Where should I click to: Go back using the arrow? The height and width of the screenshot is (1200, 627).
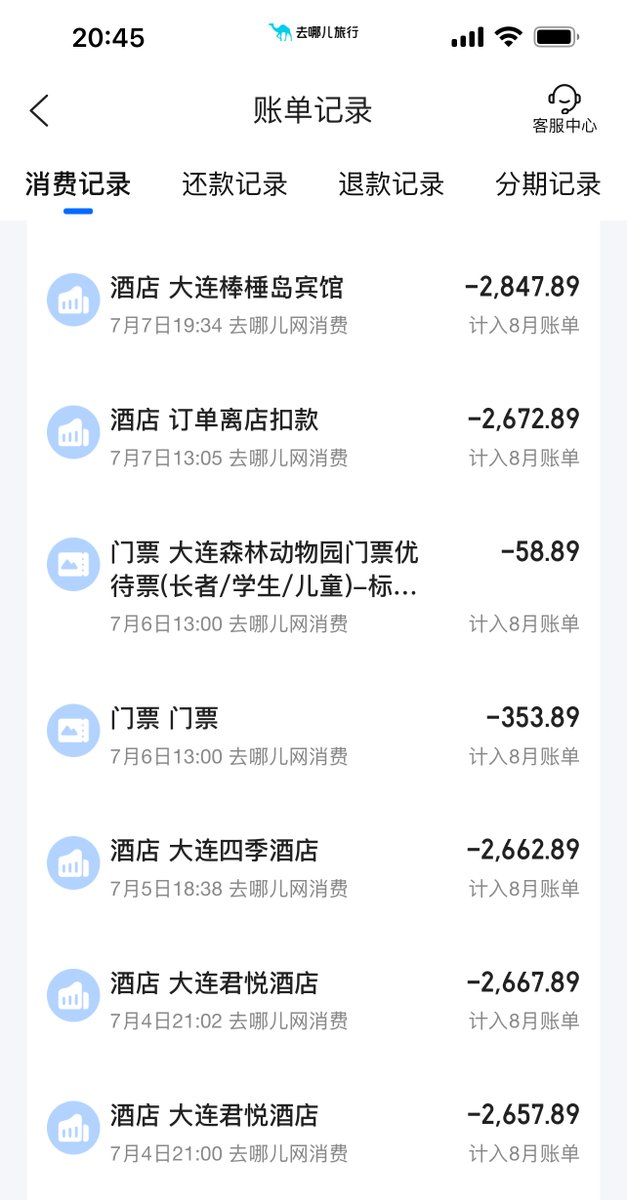[39, 110]
